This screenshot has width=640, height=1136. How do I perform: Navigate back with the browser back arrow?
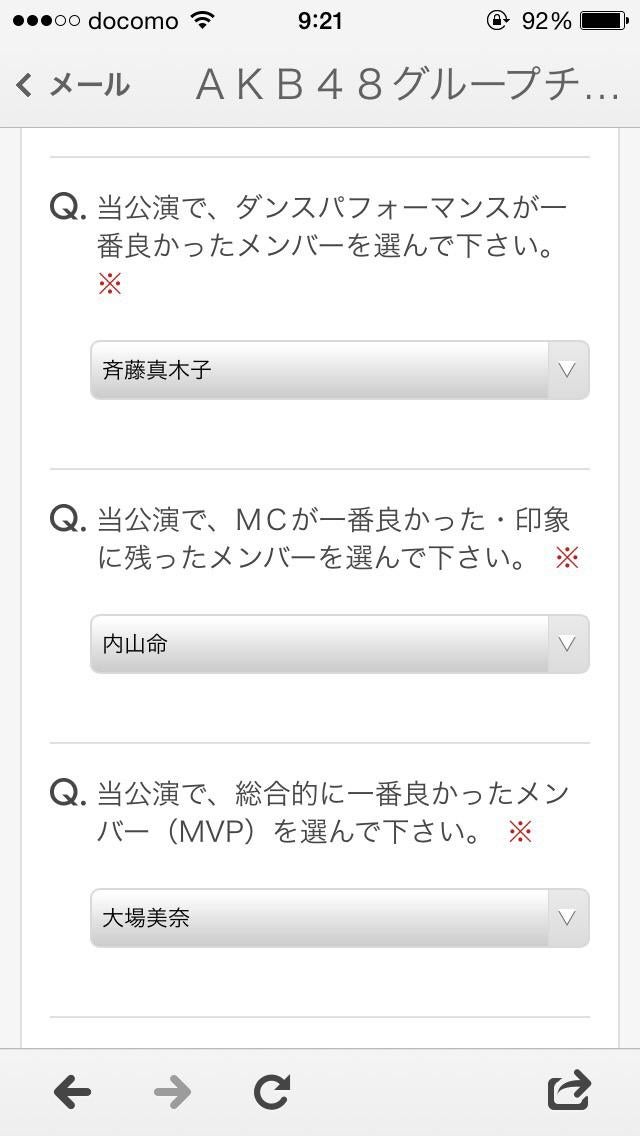tap(72, 1092)
